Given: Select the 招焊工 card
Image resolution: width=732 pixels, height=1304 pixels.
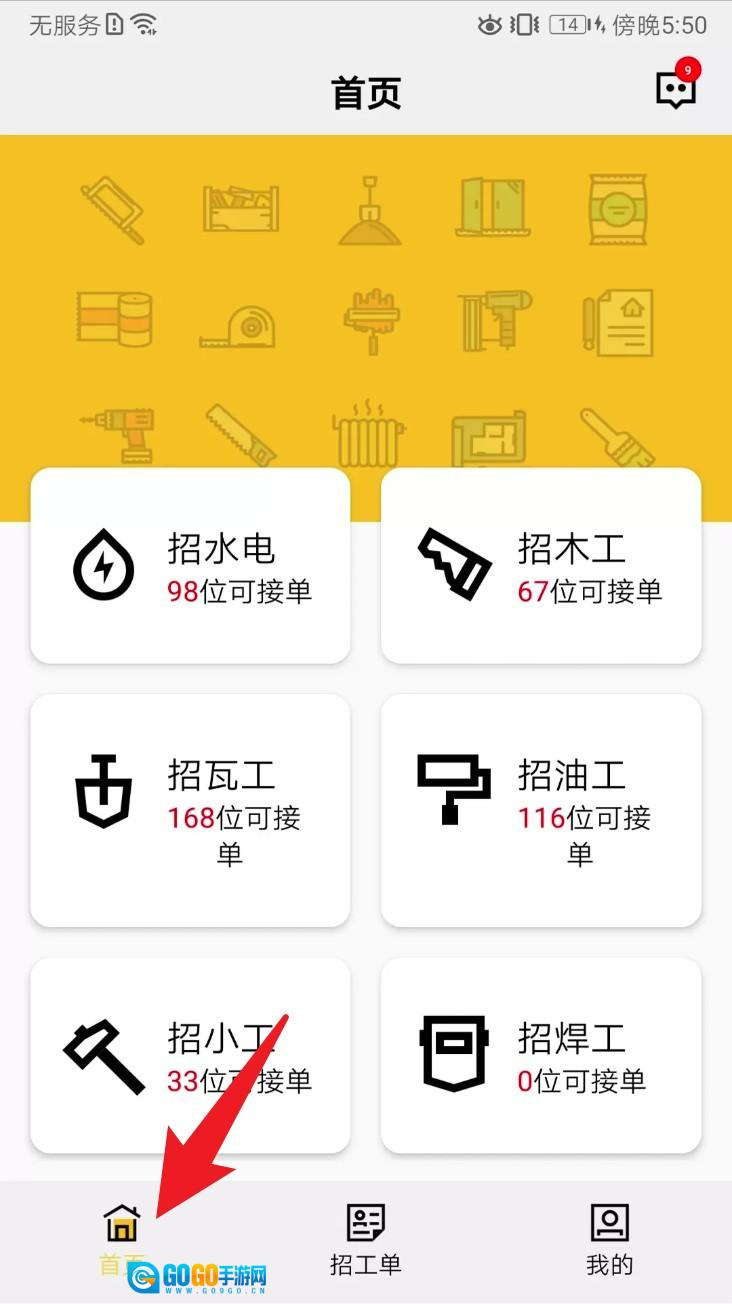Looking at the screenshot, I should click(541, 1056).
